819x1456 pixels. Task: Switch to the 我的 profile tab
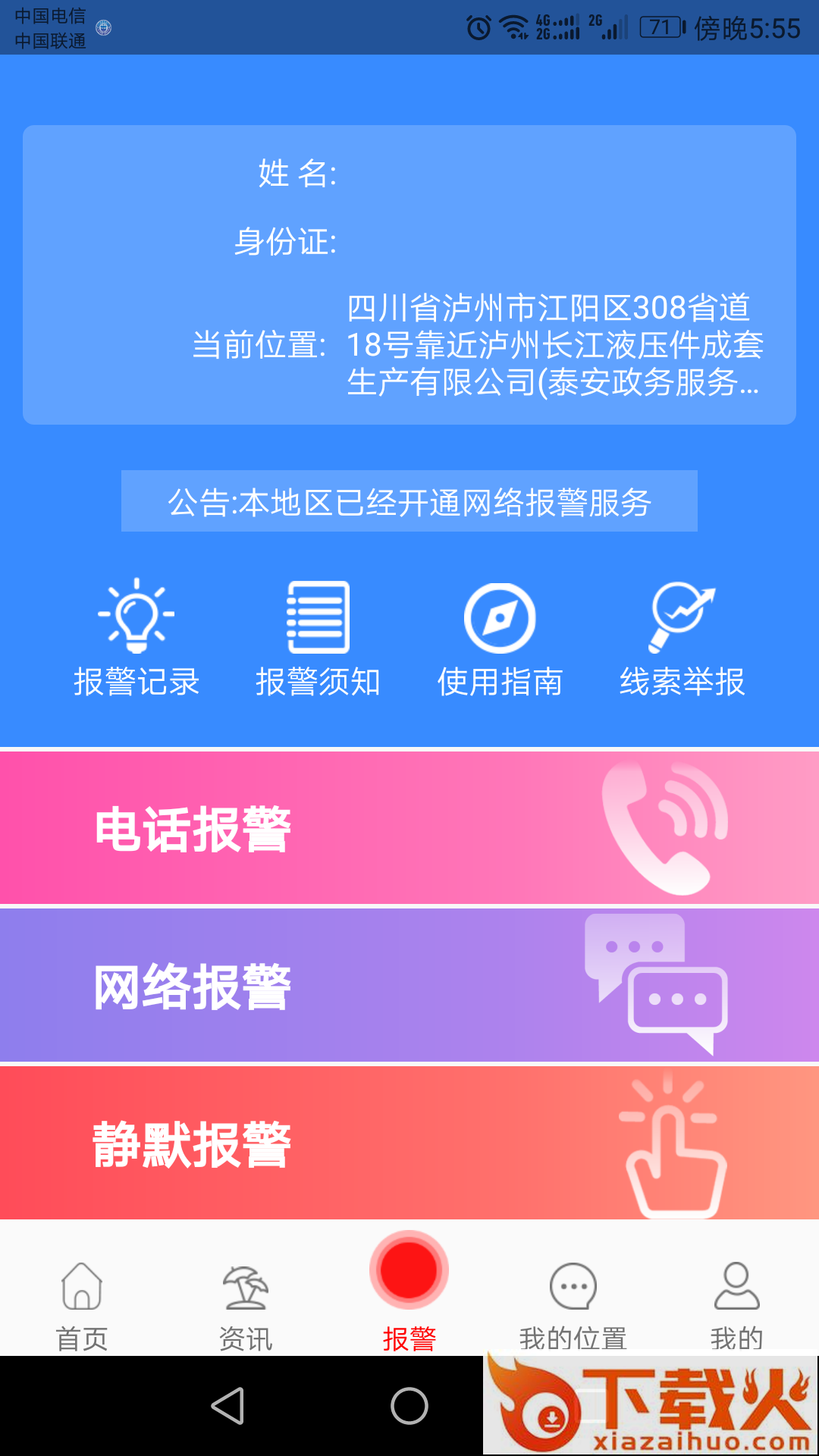click(x=736, y=1306)
